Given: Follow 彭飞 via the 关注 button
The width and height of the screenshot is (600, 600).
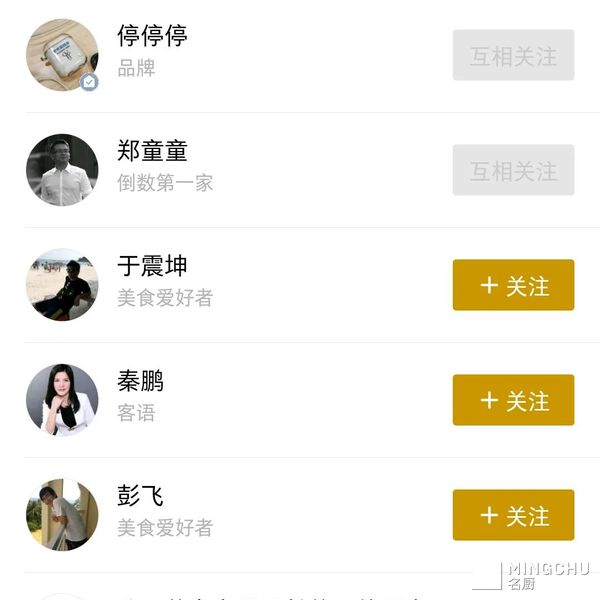Looking at the screenshot, I should 513,516.
